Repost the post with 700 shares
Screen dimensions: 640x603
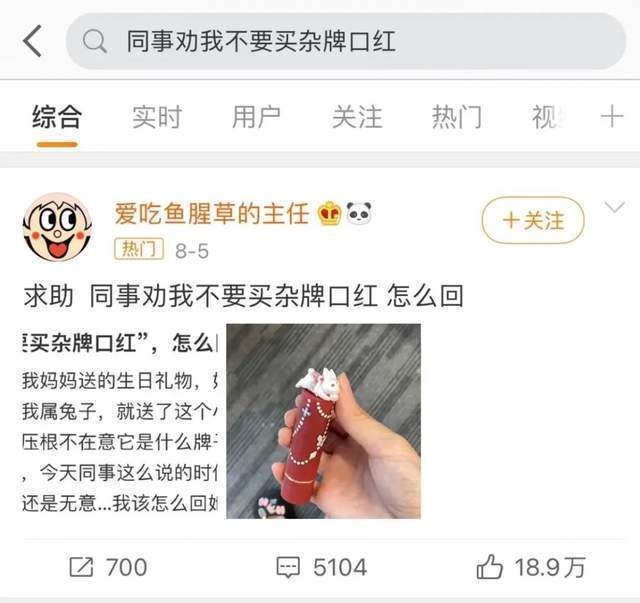coord(108,567)
